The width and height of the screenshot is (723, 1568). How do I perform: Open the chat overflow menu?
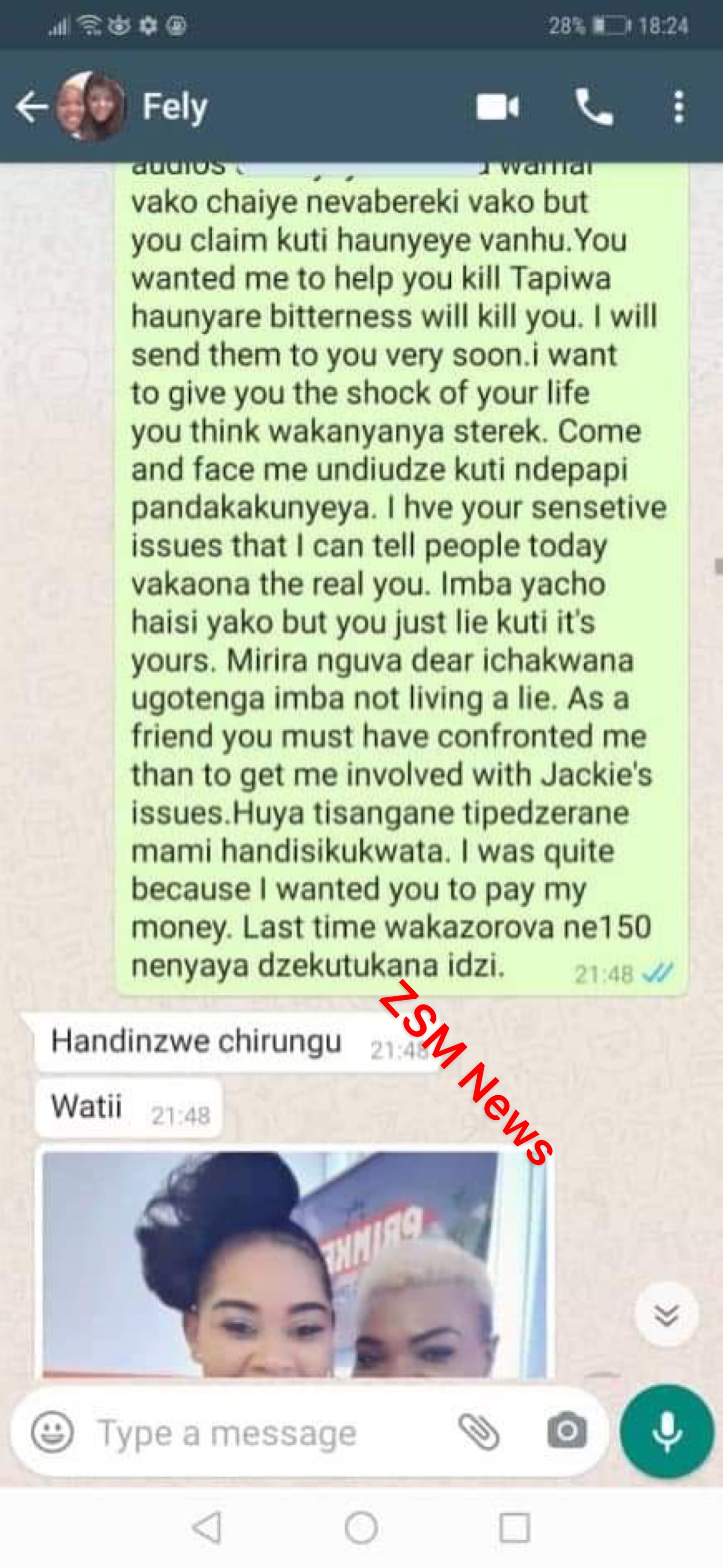pos(679,108)
